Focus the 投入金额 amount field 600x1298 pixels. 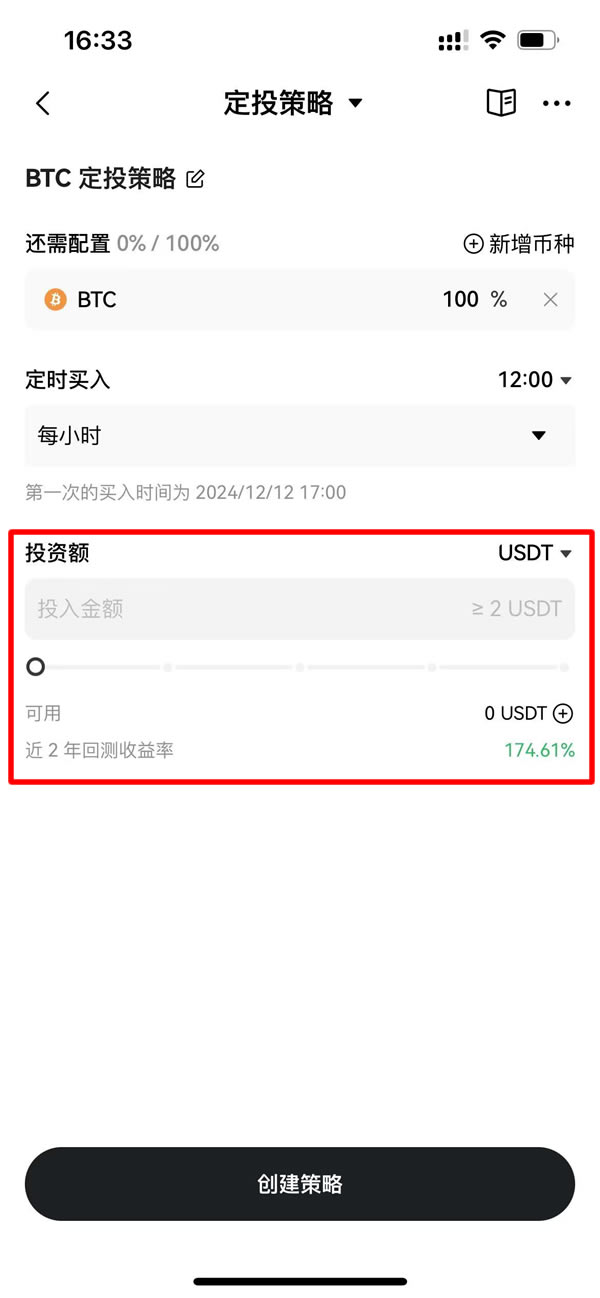coord(250,609)
